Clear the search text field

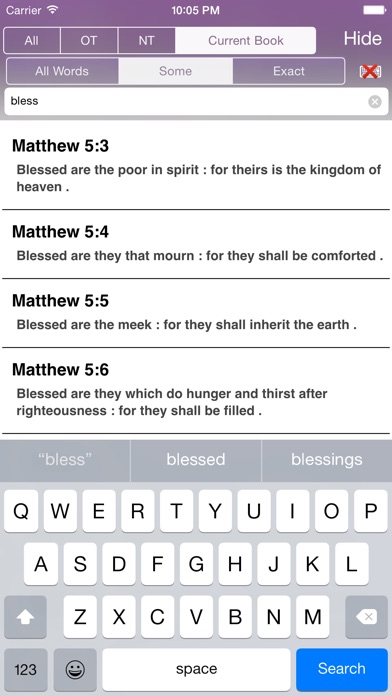click(375, 102)
